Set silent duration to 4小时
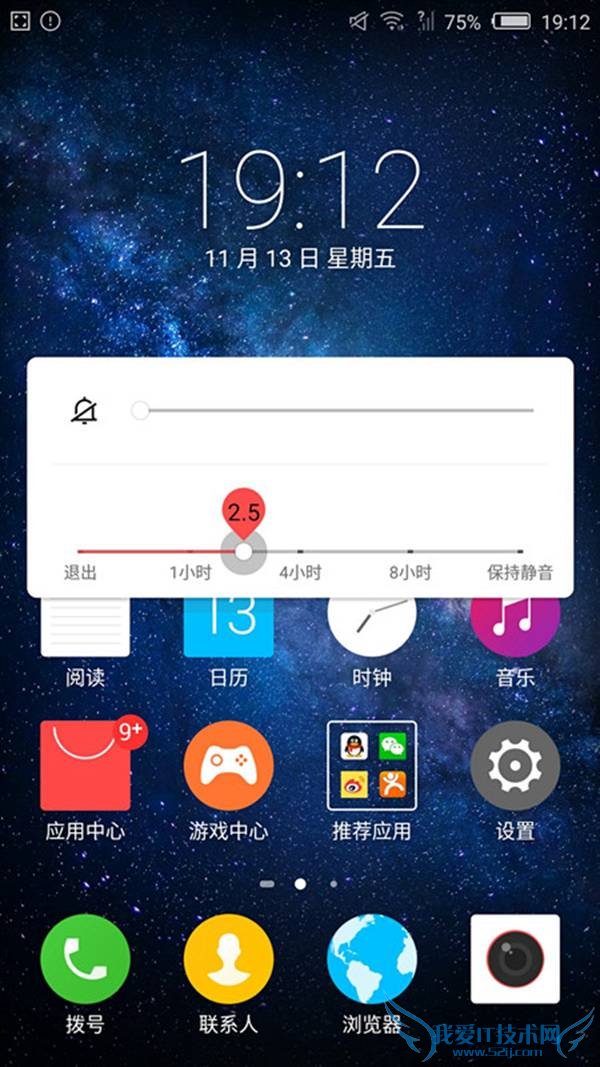This screenshot has width=600, height=1067. [300, 552]
